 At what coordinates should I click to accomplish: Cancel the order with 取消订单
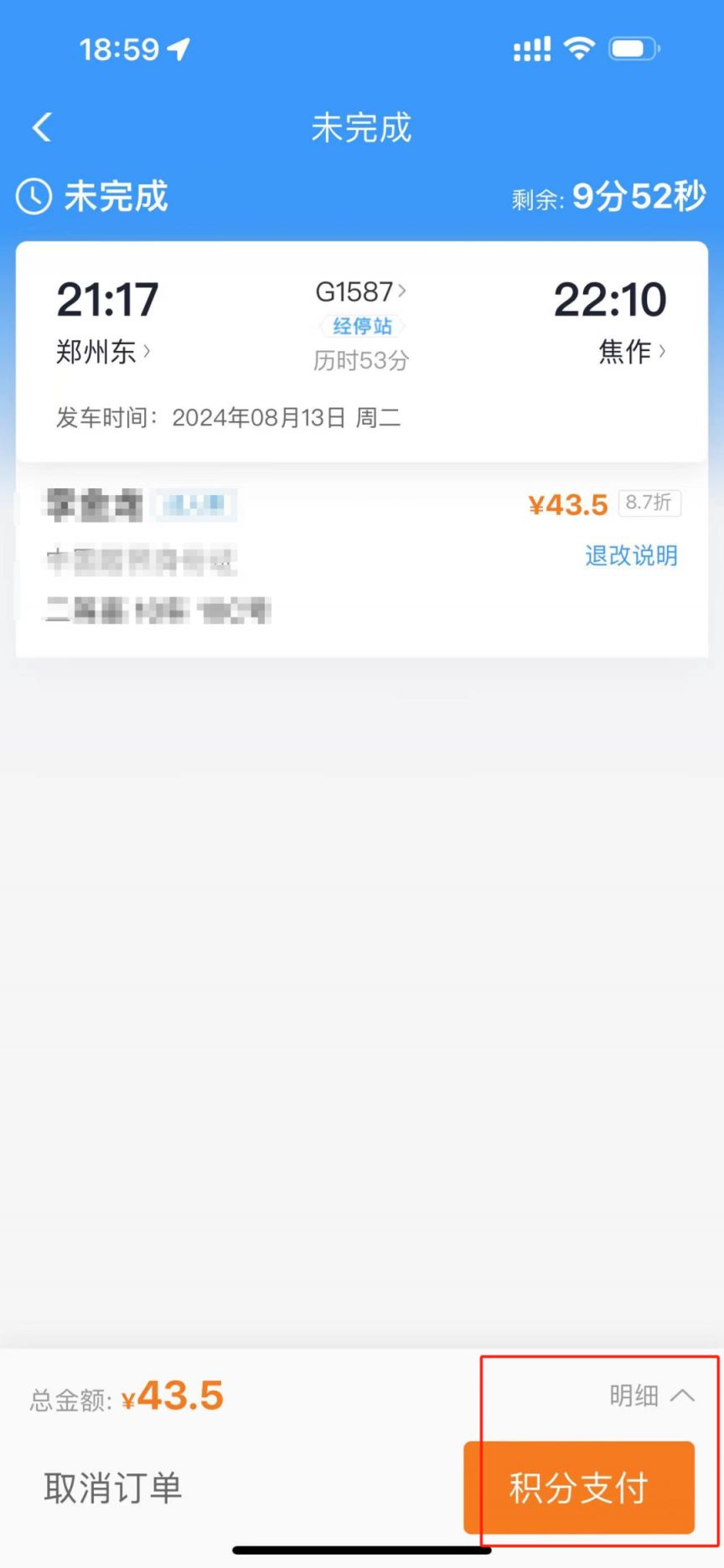[113, 1488]
